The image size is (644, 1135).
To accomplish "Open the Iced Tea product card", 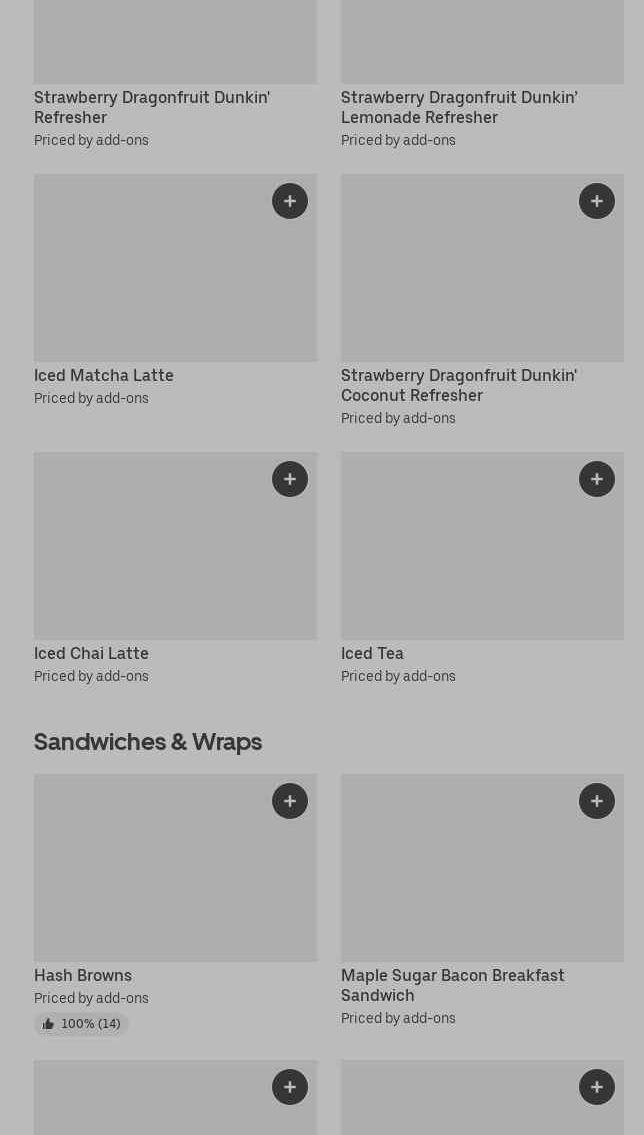I will [482, 568].
